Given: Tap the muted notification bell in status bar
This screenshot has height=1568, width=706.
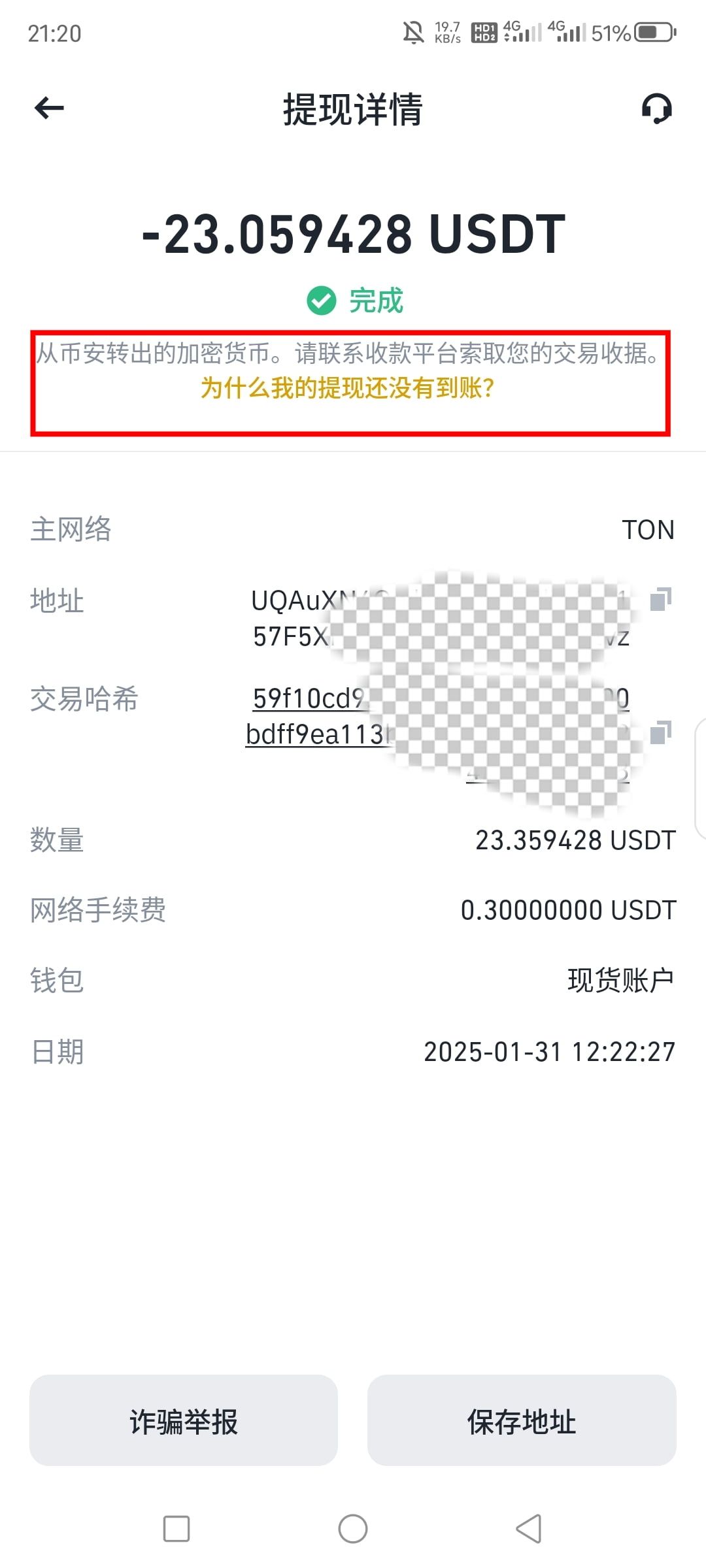Looking at the screenshot, I should (412, 31).
